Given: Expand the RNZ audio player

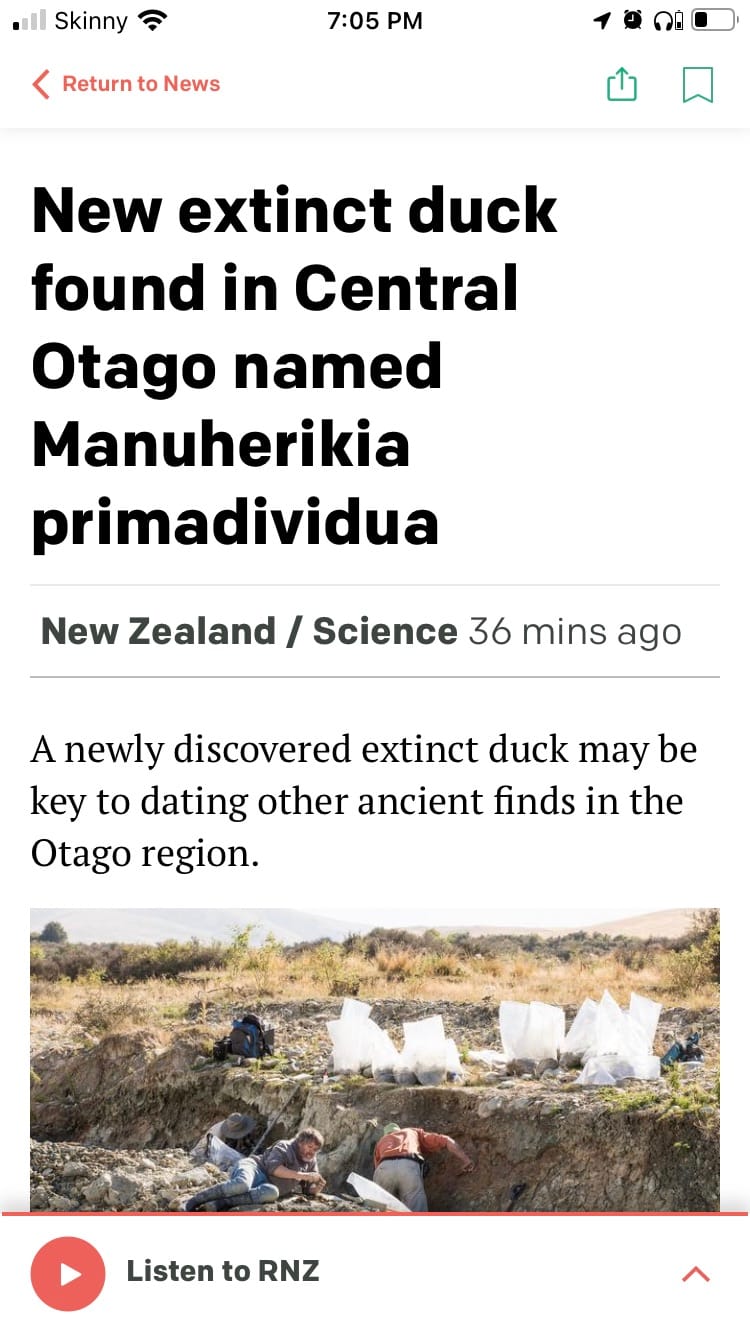Looking at the screenshot, I should coord(695,1273).
